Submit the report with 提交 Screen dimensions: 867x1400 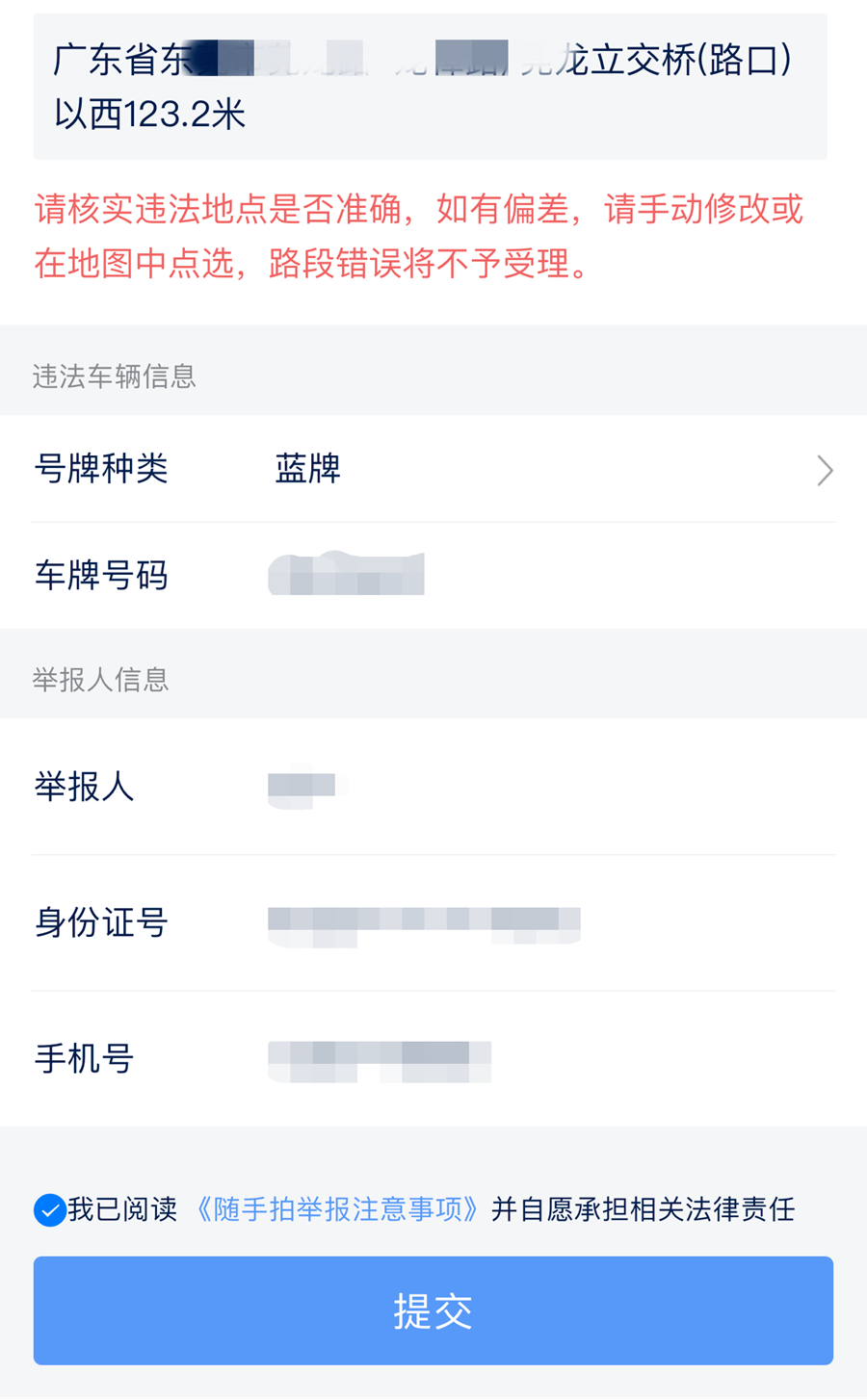[x=433, y=1310]
